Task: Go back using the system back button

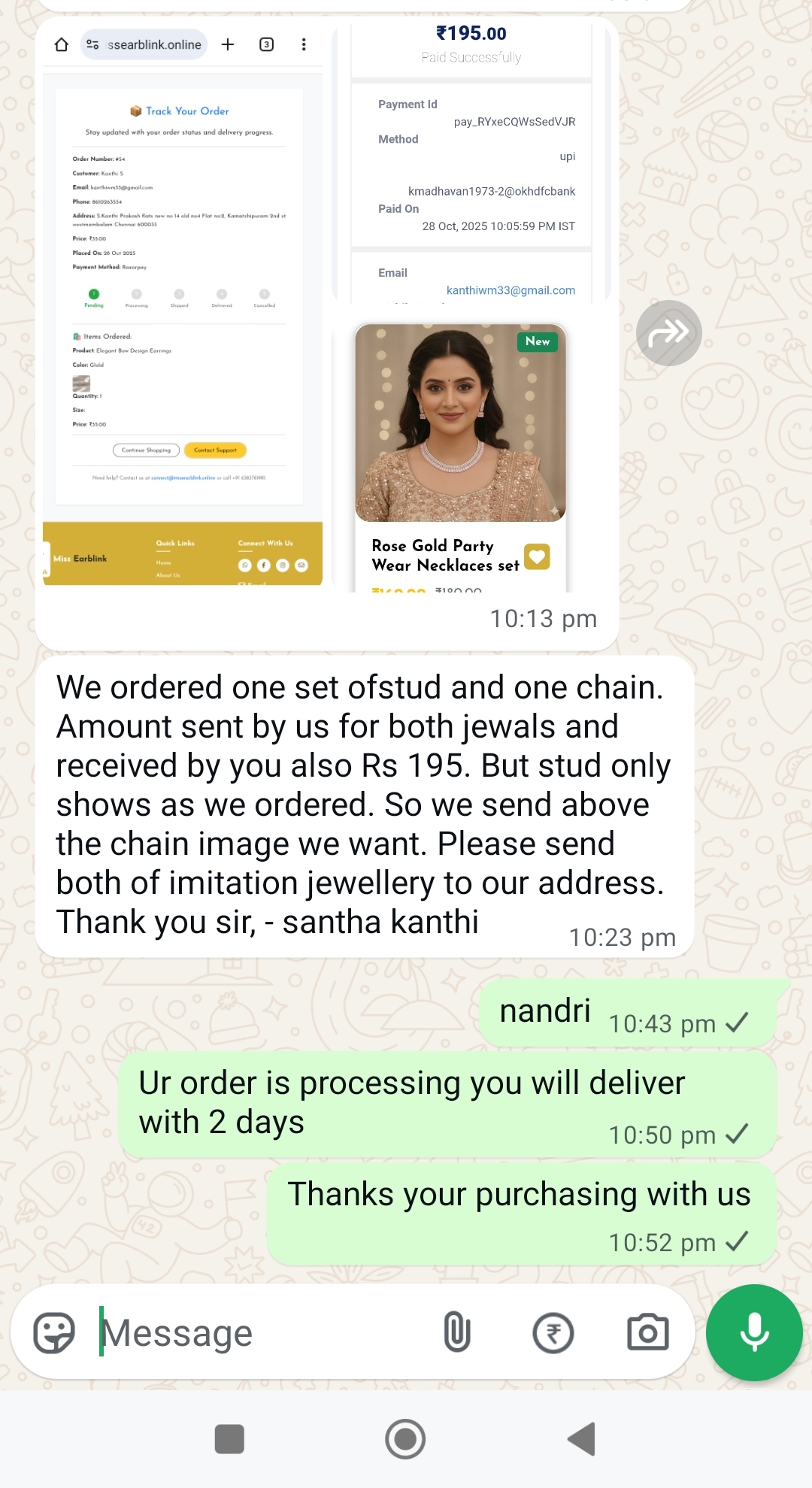Action: (582, 1439)
